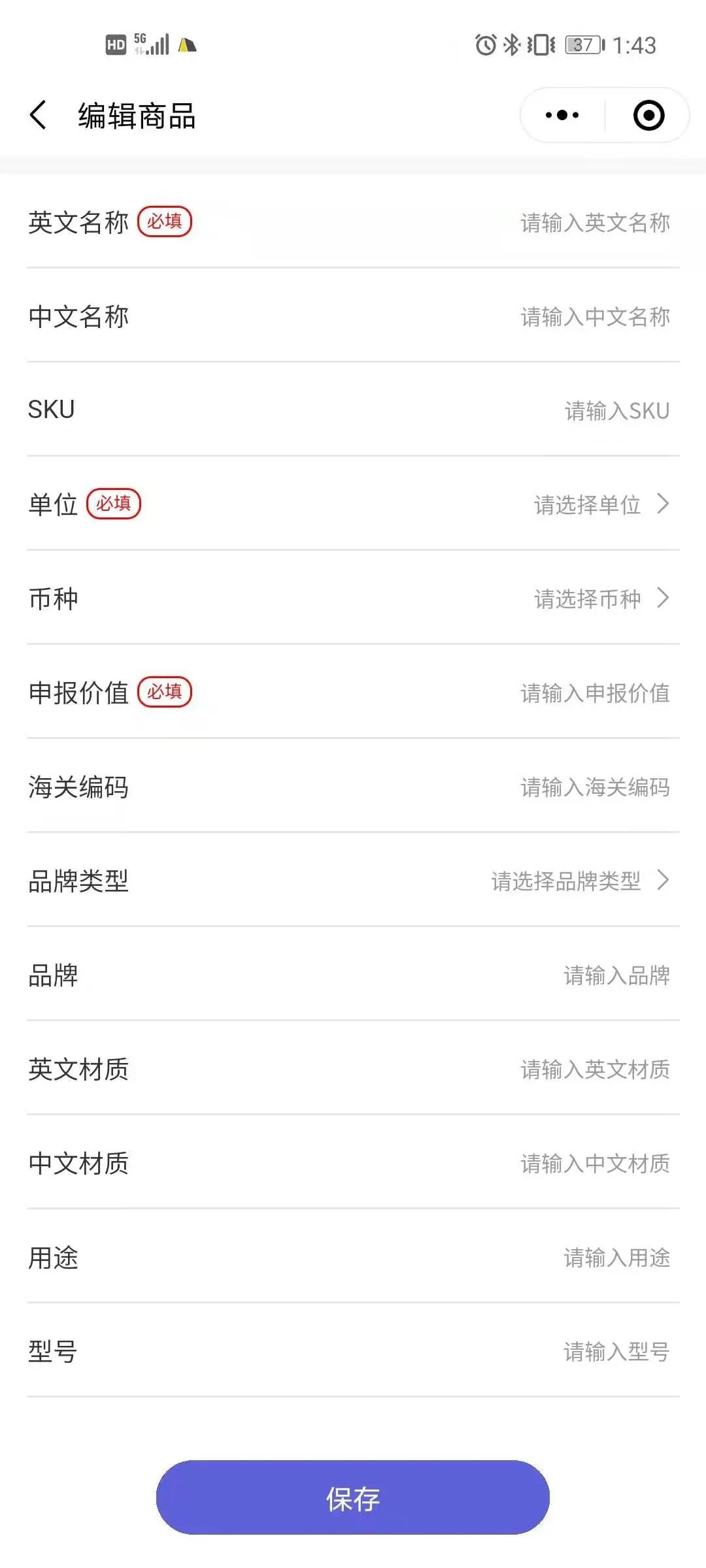Screen dimensions: 706x1568
Task: Tap the 请输入SKU input field
Action: coord(615,410)
